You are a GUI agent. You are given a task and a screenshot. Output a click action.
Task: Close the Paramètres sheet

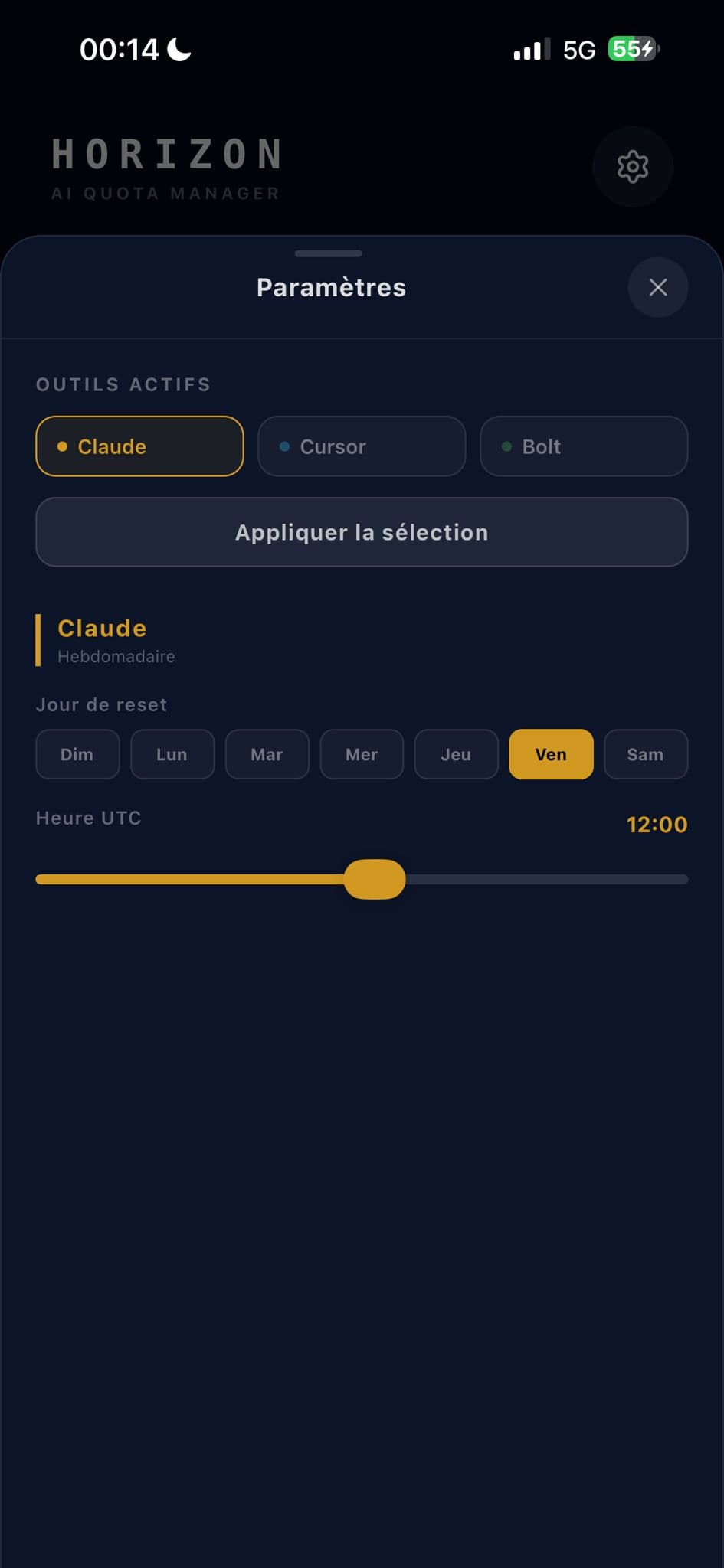(x=657, y=287)
